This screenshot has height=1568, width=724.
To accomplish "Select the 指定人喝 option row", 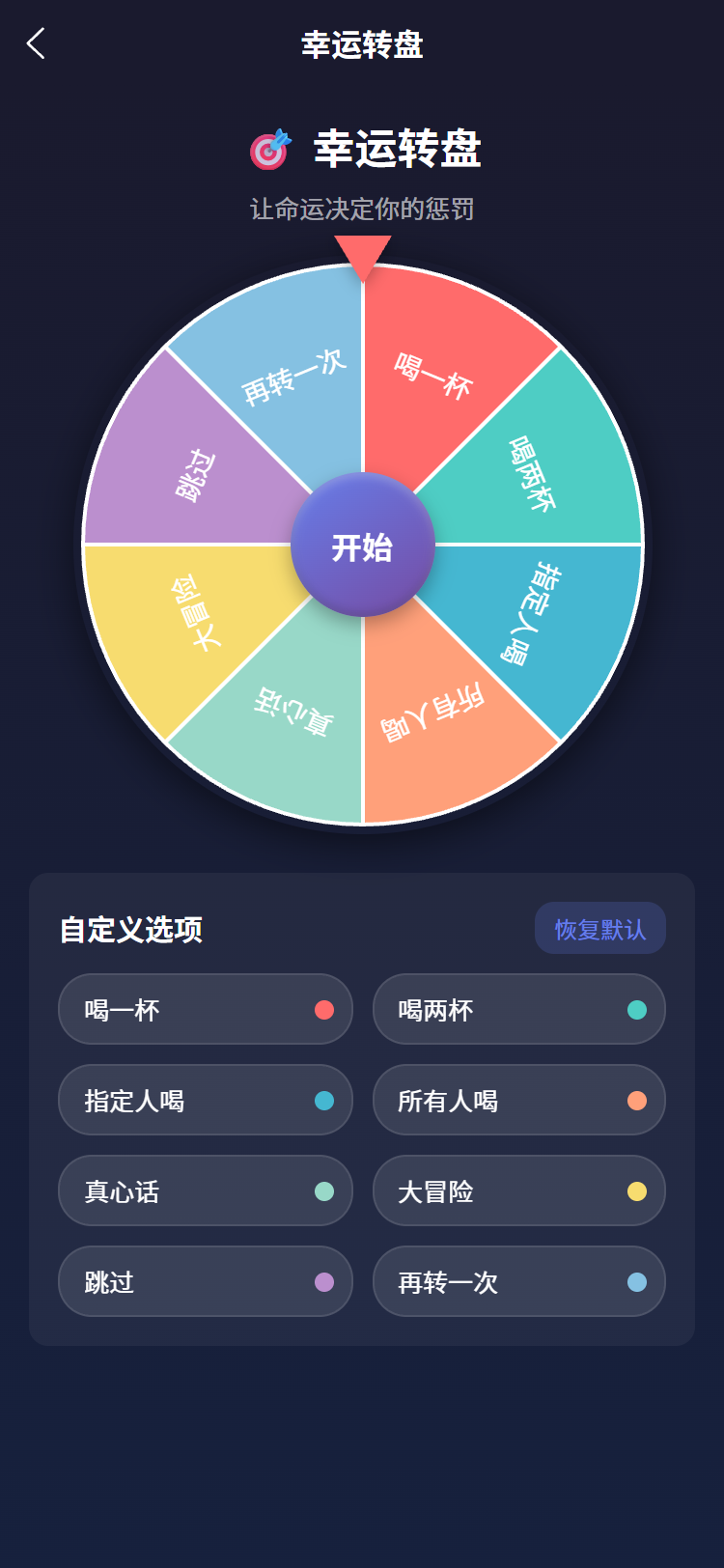I will point(206,1100).
